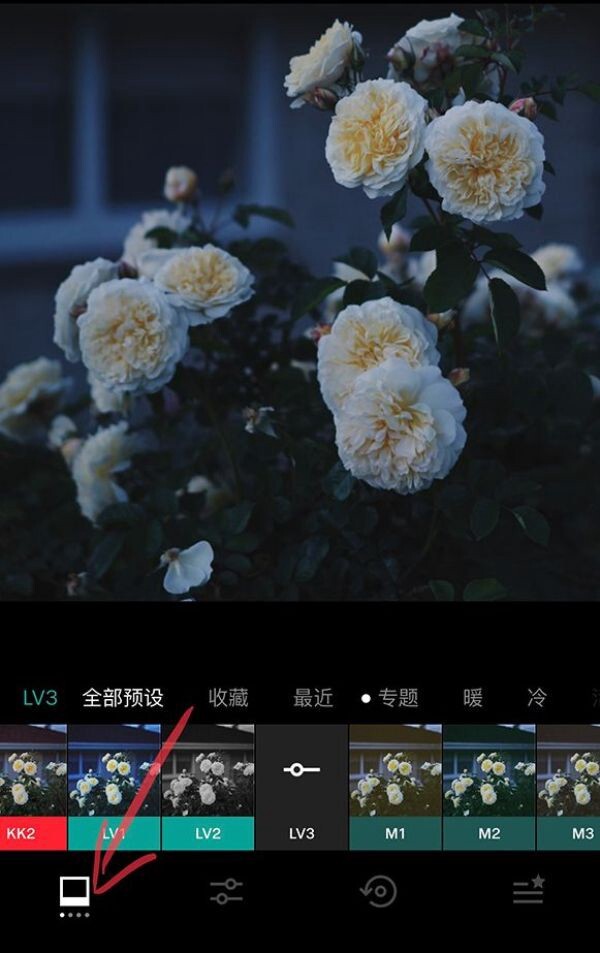This screenshot has height=953, width=600.
Task: Switch to 收藏 presets tab
Action: tap(228, 698)
